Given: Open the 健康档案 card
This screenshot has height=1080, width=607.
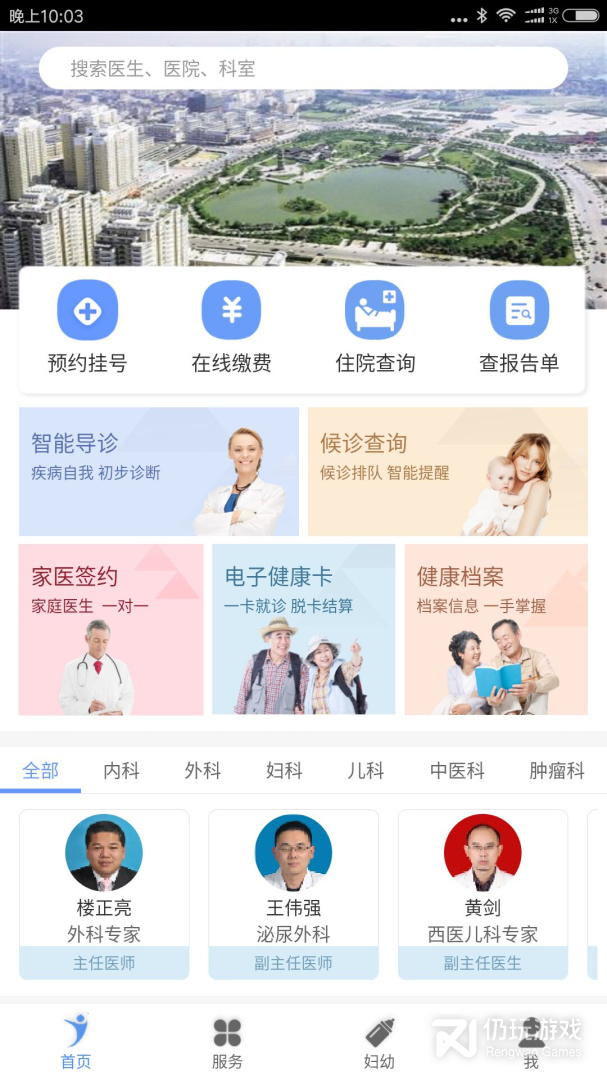Looking at the screenshot, I should tap(496, 629).
